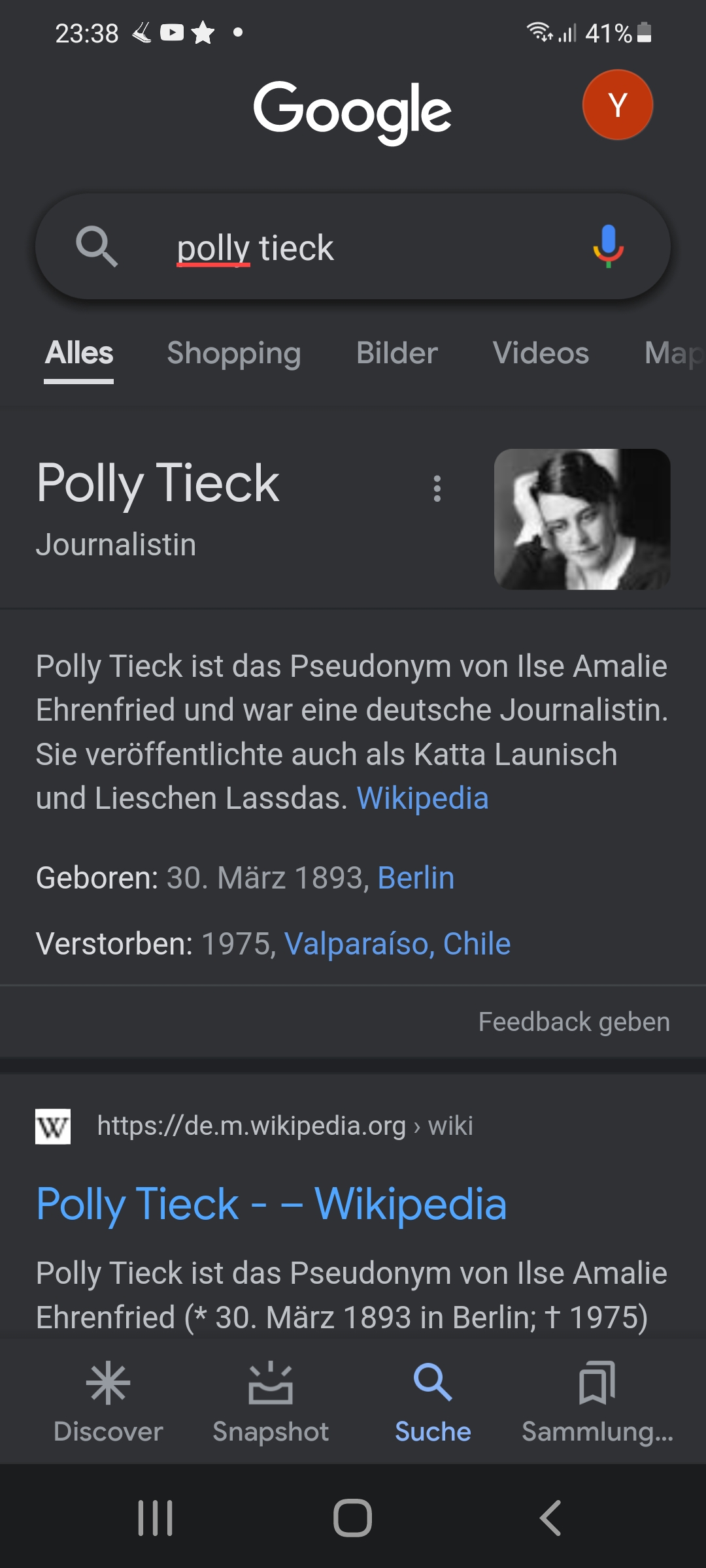Switch to the Videos results tab
This screenshot has height=1568, width=706.
pyautogui.click(x=541, y=353)
